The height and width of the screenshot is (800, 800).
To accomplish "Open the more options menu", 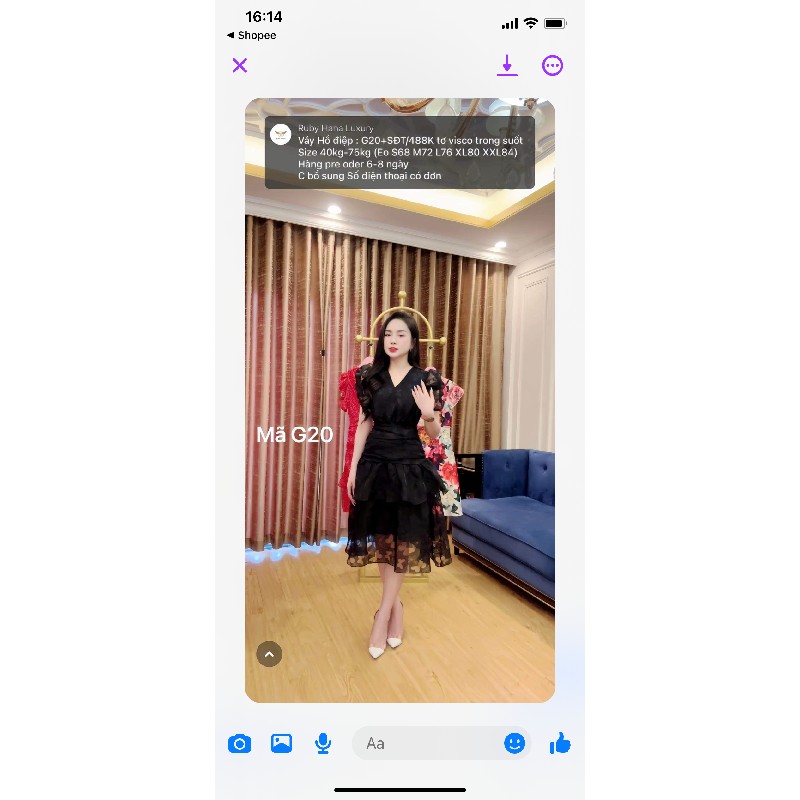I will [x=552, y=66].
